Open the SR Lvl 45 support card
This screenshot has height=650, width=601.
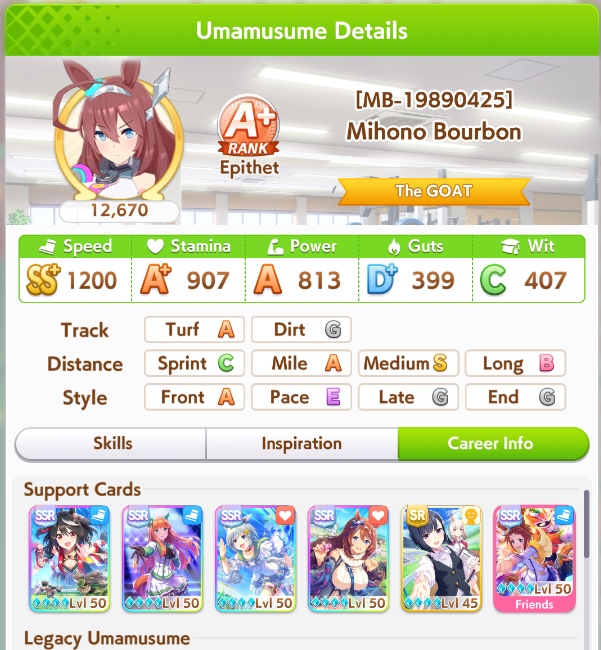coord(441,558)
